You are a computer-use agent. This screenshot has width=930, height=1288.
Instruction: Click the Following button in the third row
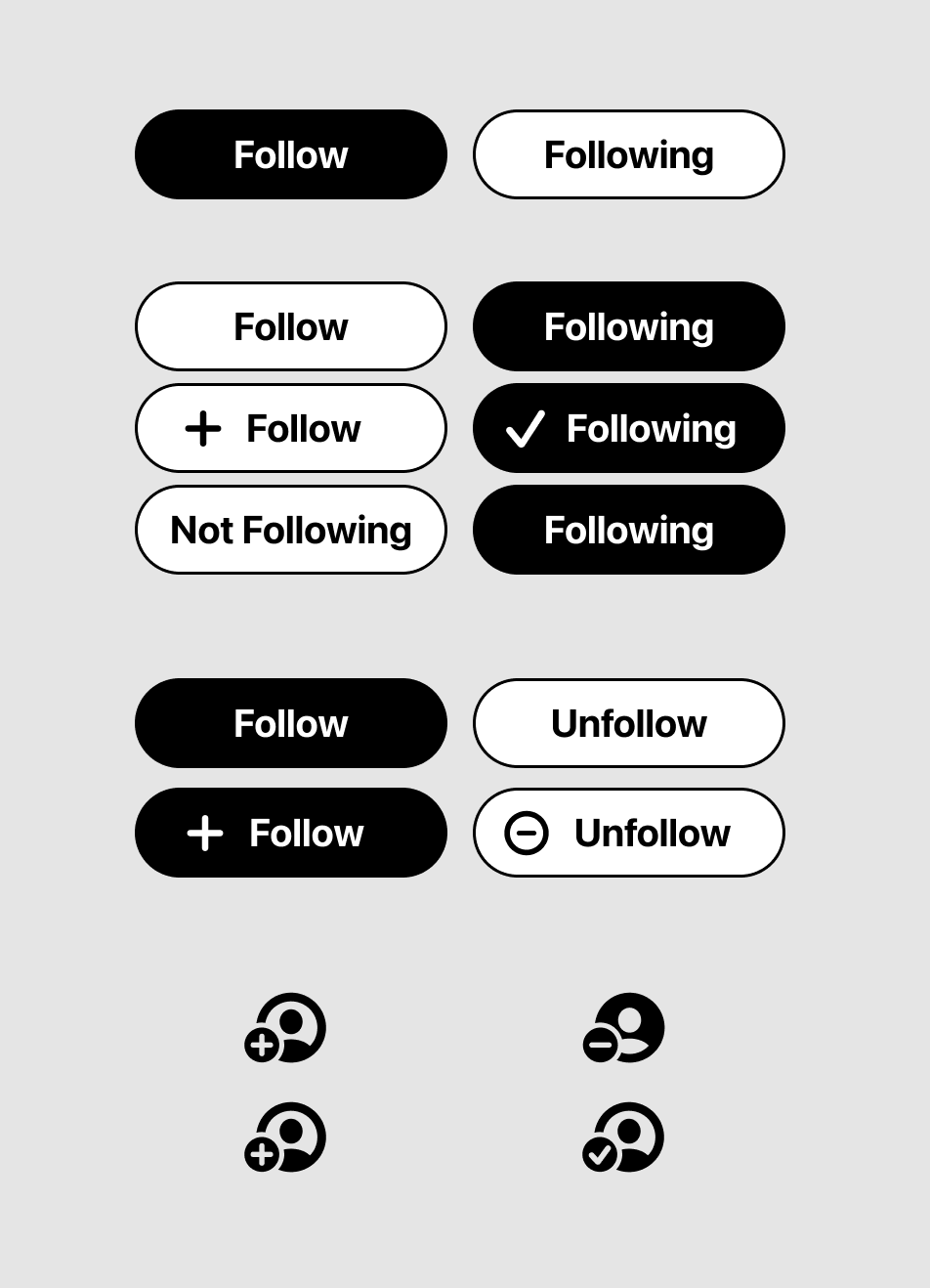pyautogui.click(x=628, y=530)
